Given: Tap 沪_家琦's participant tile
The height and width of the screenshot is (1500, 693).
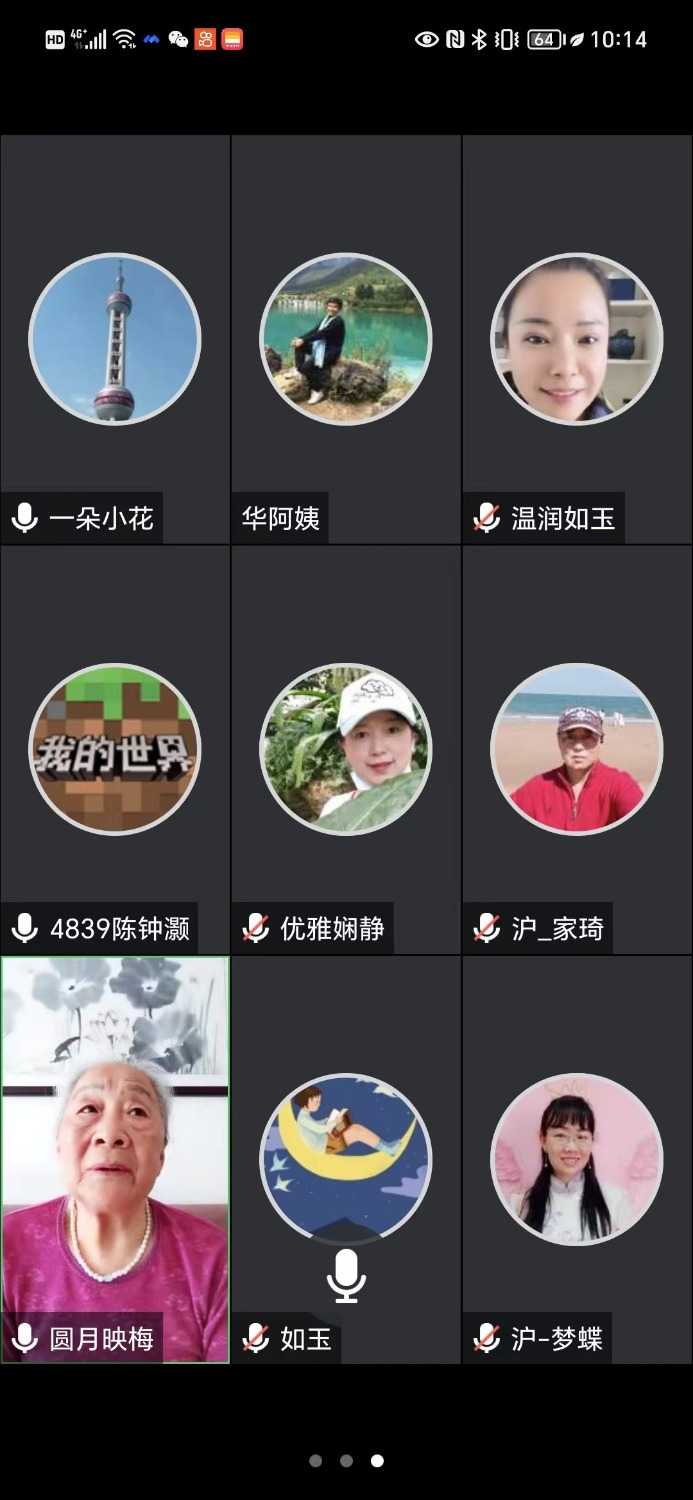Looking at the screenshot, I should pyautogui.click(x=577, y=749).
